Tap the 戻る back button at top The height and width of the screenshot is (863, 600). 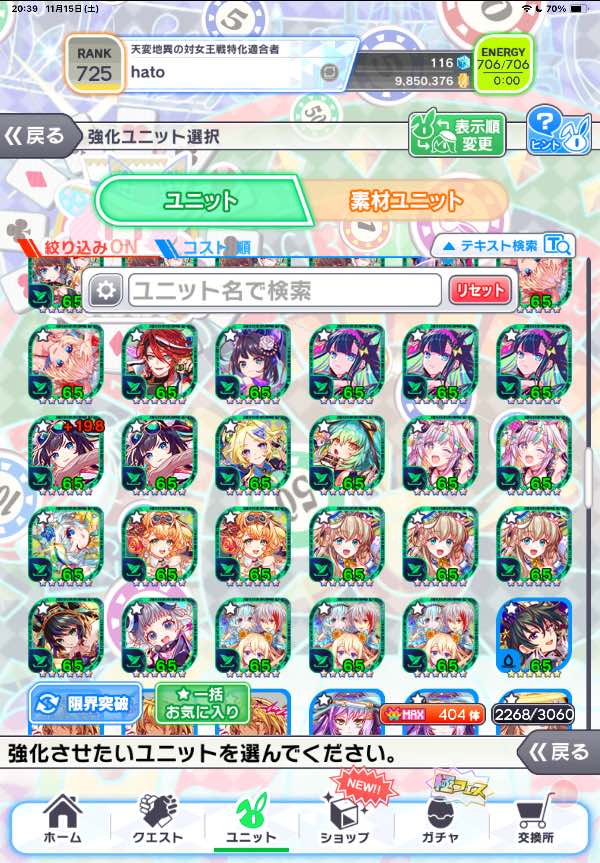[38, 136]
